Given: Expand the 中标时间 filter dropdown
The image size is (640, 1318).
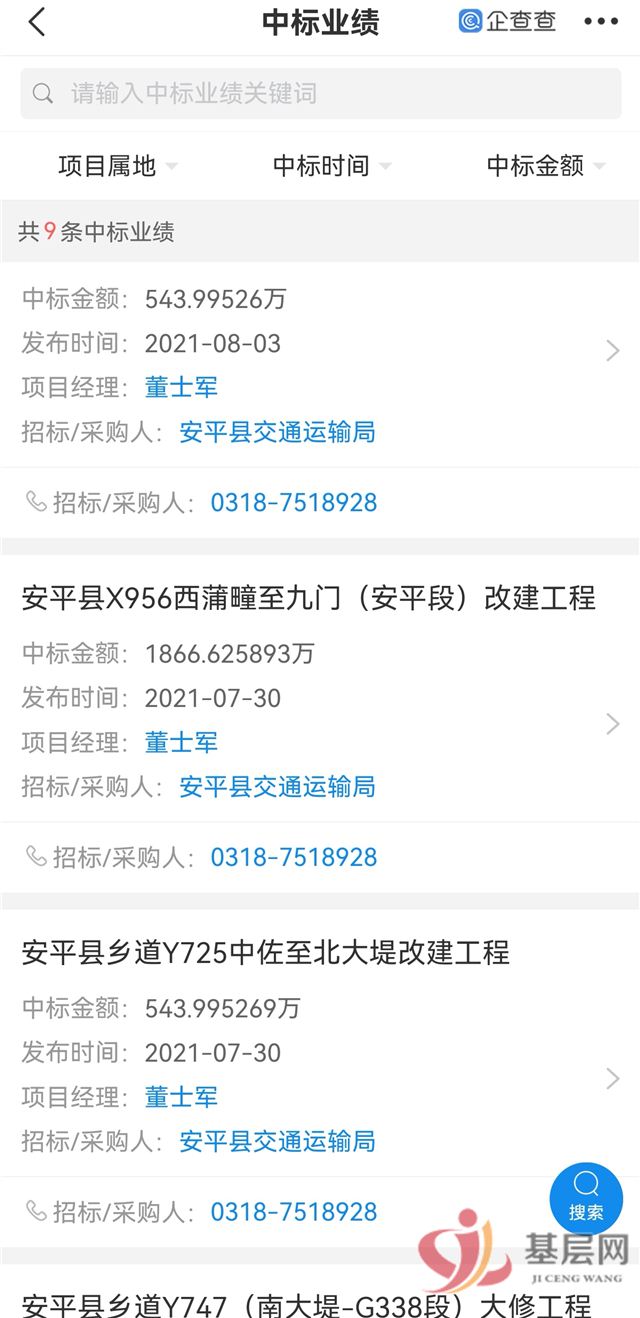Looking at the screenshot, I should tap(331, 166).
